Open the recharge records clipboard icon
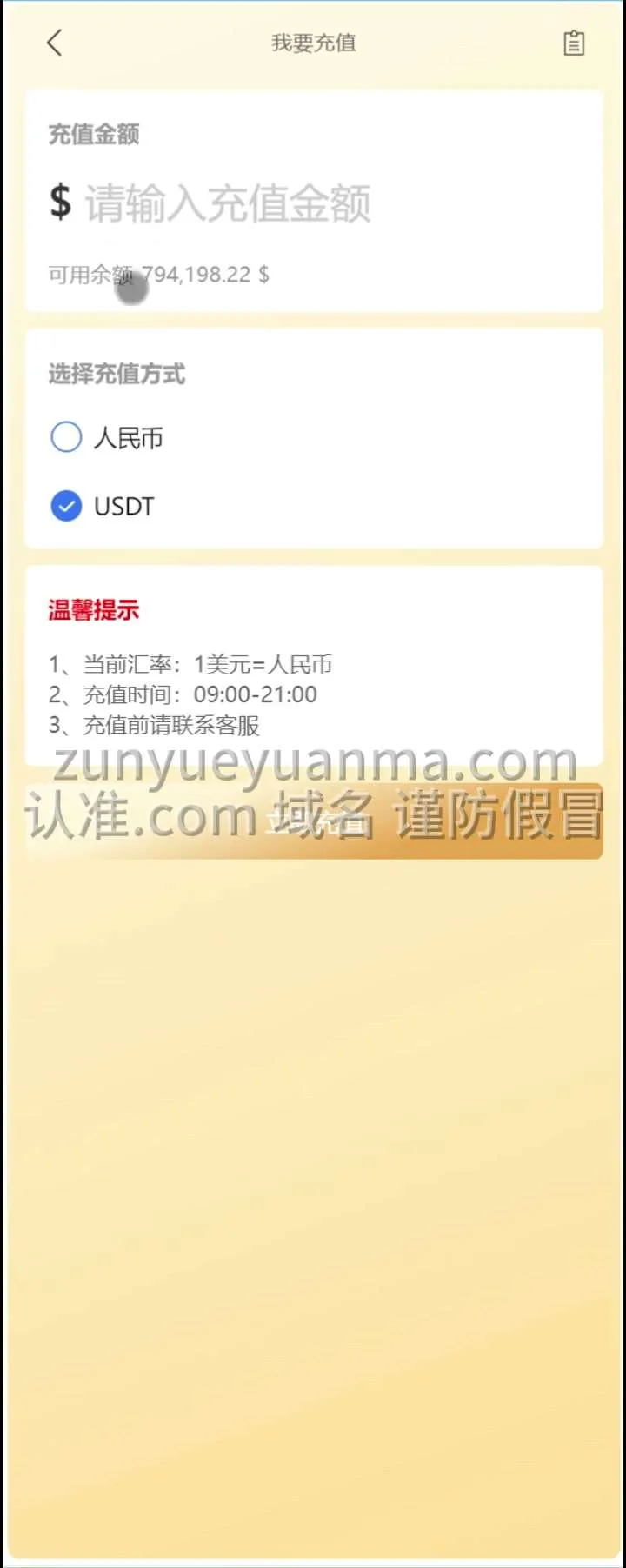This screenshot has height=1568, width=626. pos(574,43)
